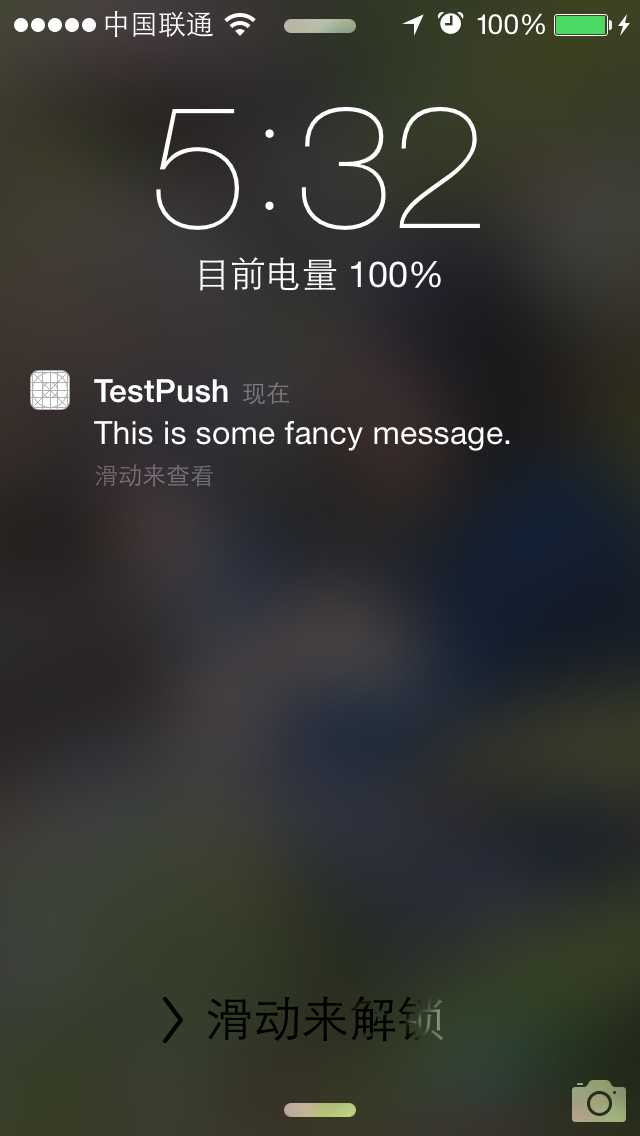The width and height of the screenshot is (640, 1136).
Task: Tap the Control Center grabber handle
Action: [x=320, y=1110]
